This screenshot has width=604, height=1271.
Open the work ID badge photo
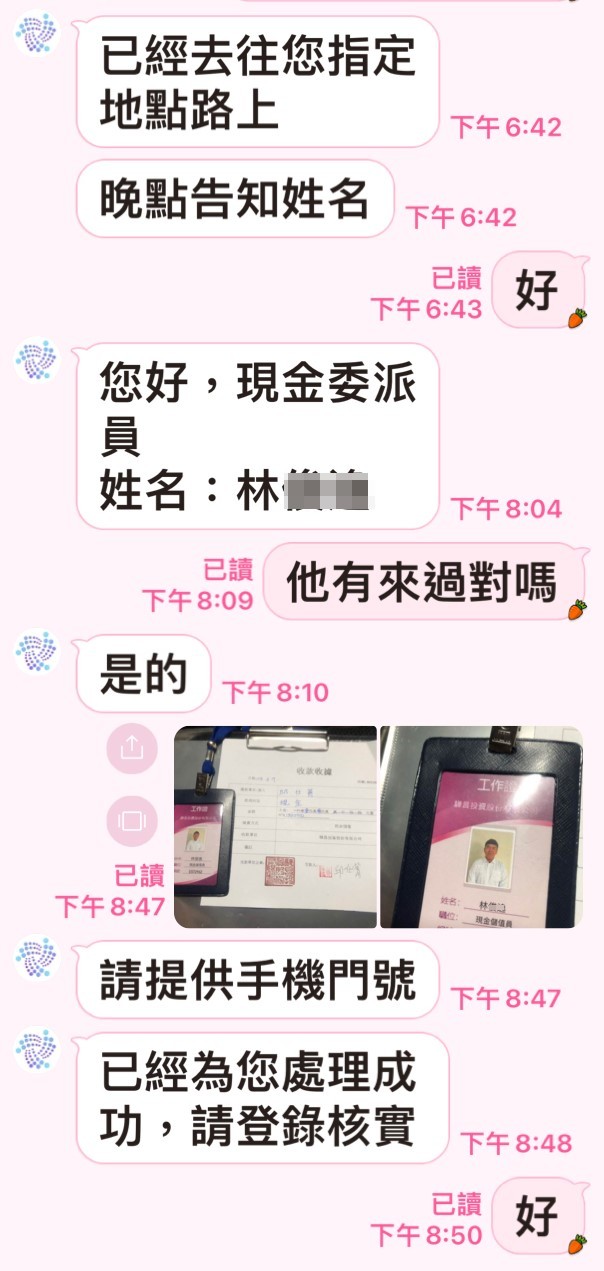tap(482, 826)
